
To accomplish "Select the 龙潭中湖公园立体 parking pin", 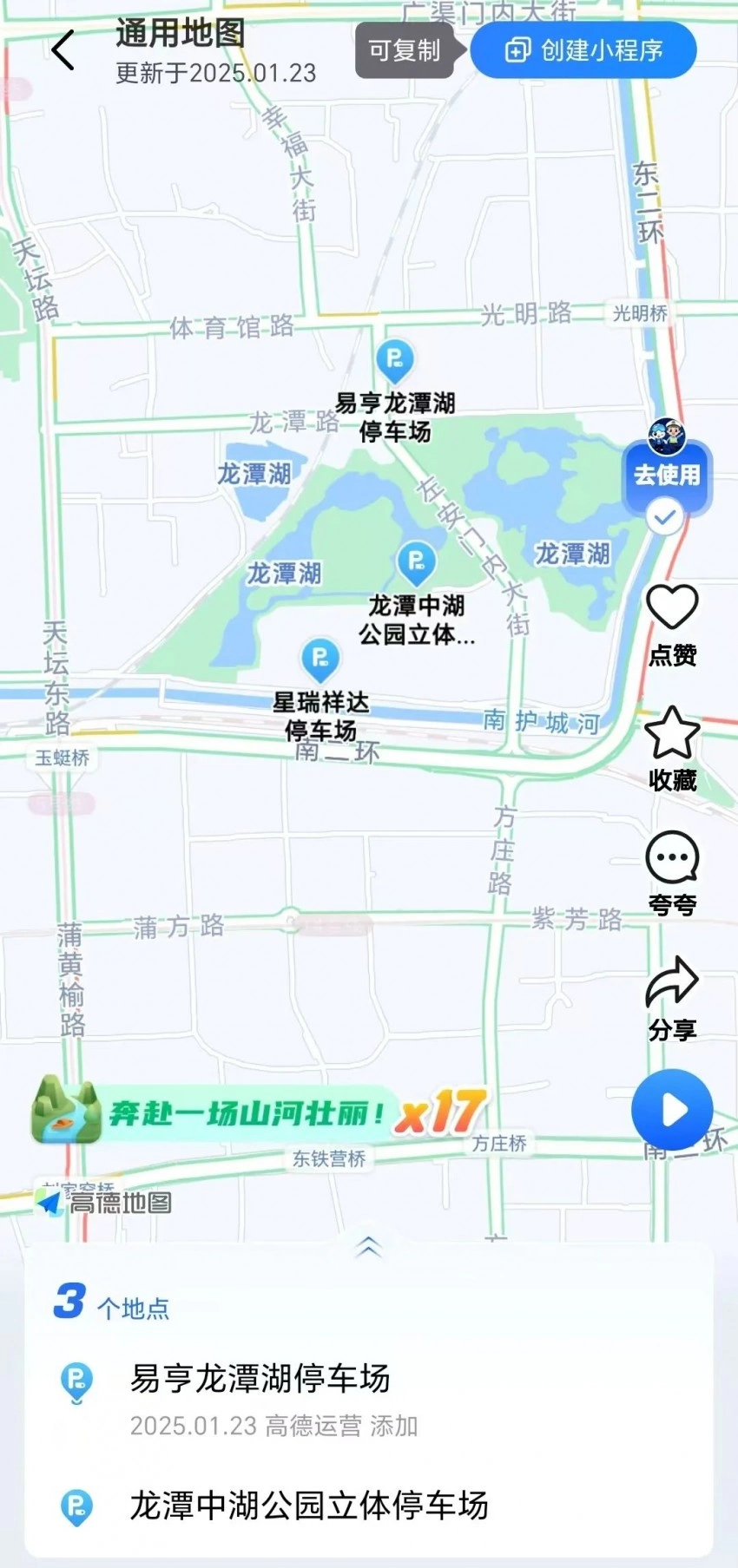I will point(416,562).
